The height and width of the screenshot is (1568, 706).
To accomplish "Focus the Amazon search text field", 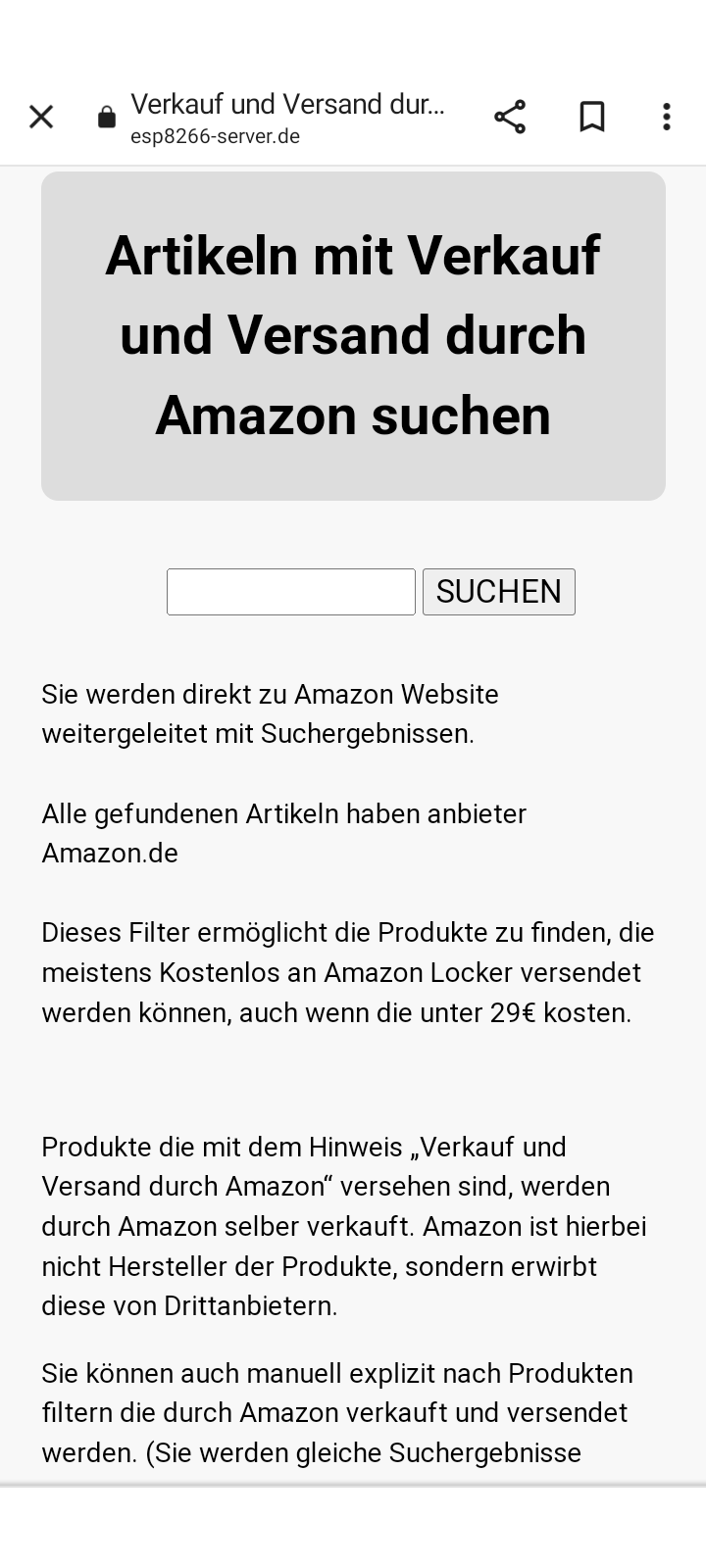I will (291, 592).
